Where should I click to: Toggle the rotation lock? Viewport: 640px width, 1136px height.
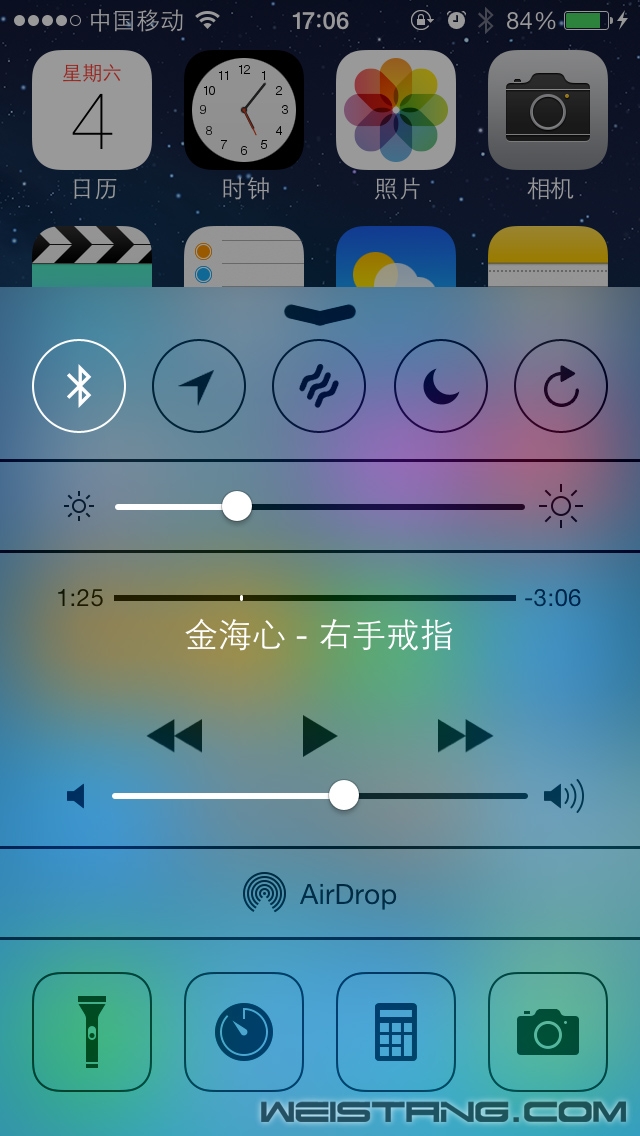pyautogui.click(x=561, y=386)
